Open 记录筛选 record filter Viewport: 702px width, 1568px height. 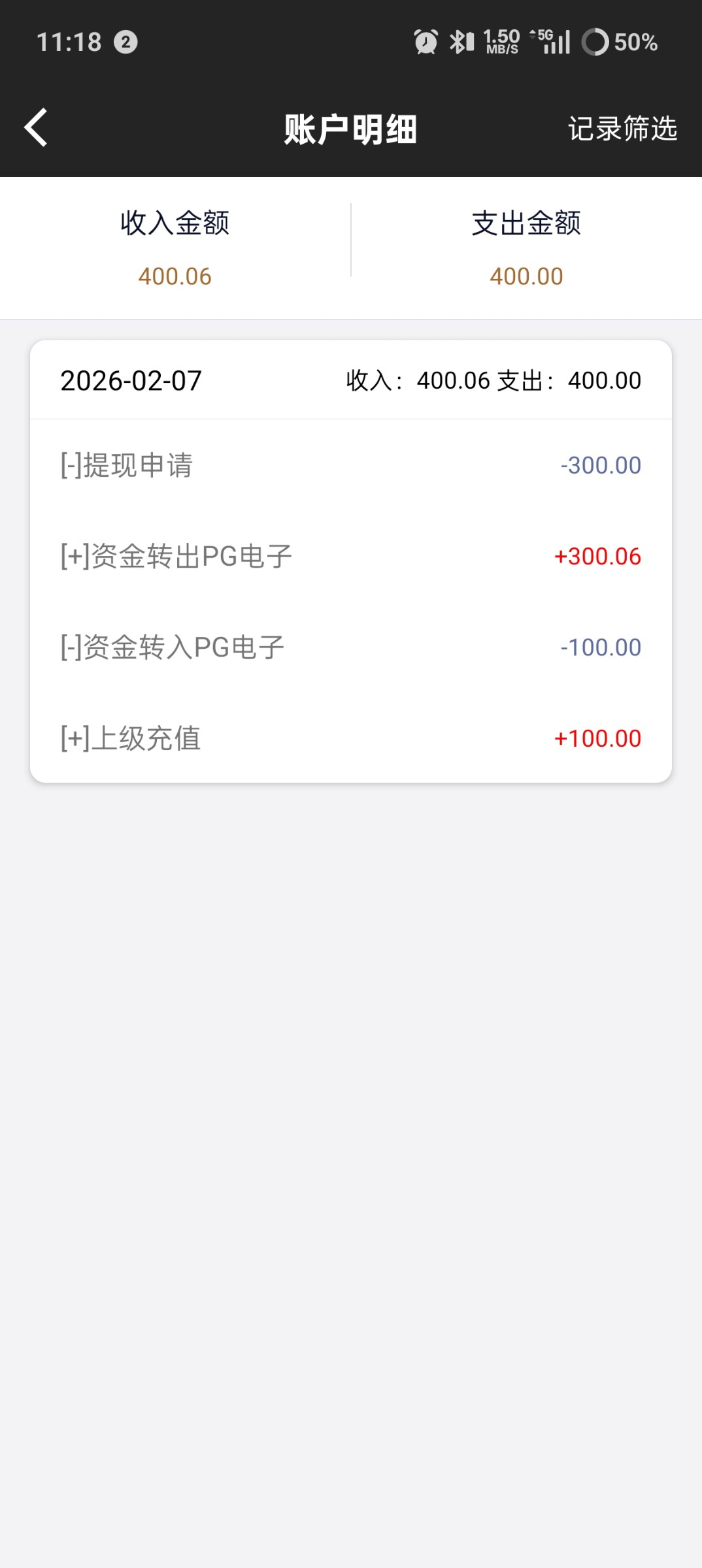(x=622, y=129)
